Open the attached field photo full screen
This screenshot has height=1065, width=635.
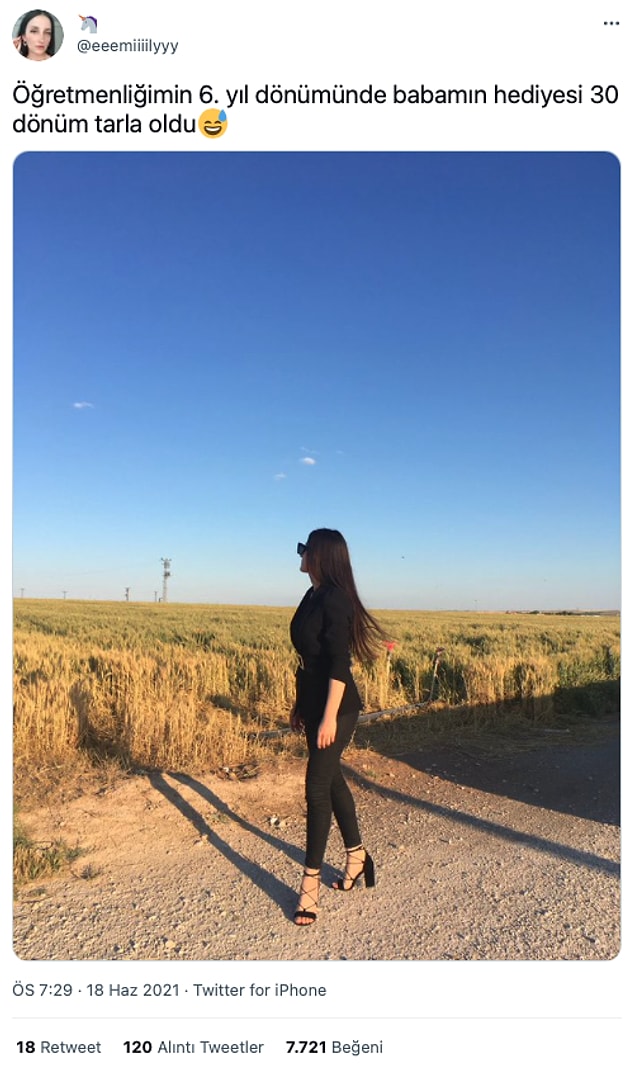[316, 555]
